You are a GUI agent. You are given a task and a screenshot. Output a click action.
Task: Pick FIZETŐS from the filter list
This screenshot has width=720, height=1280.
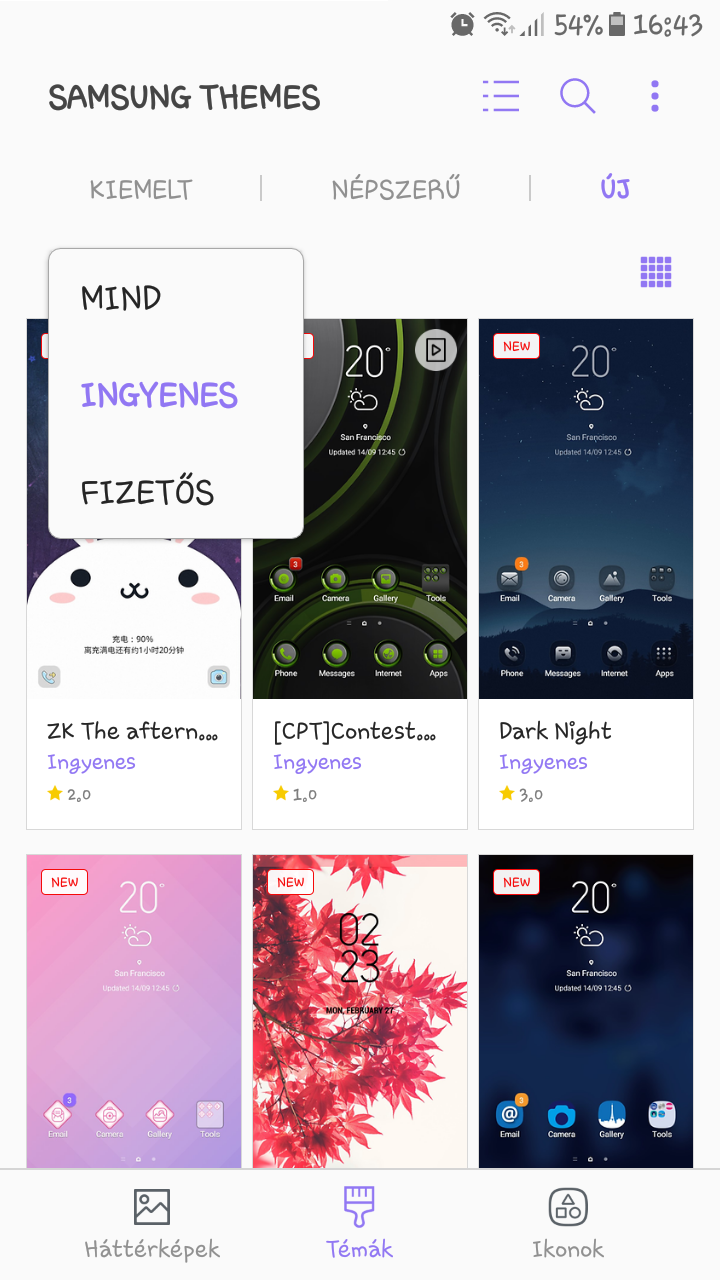point(148,492)
